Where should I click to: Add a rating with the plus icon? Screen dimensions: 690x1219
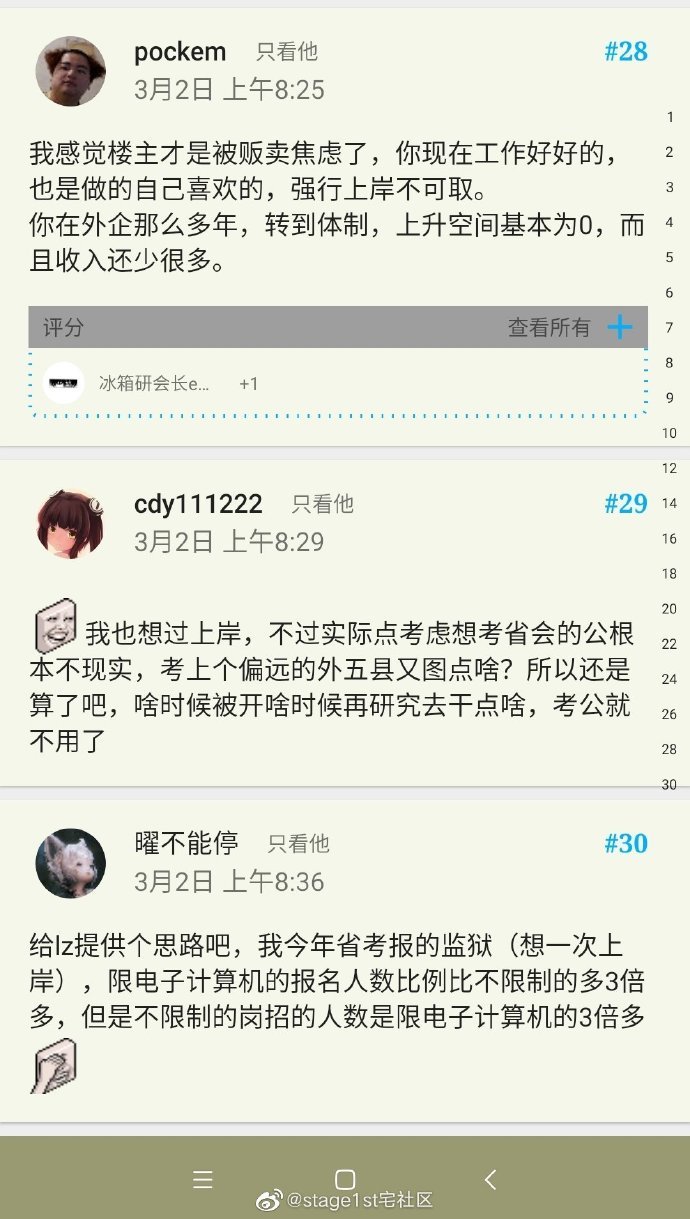tap(620, 327)
